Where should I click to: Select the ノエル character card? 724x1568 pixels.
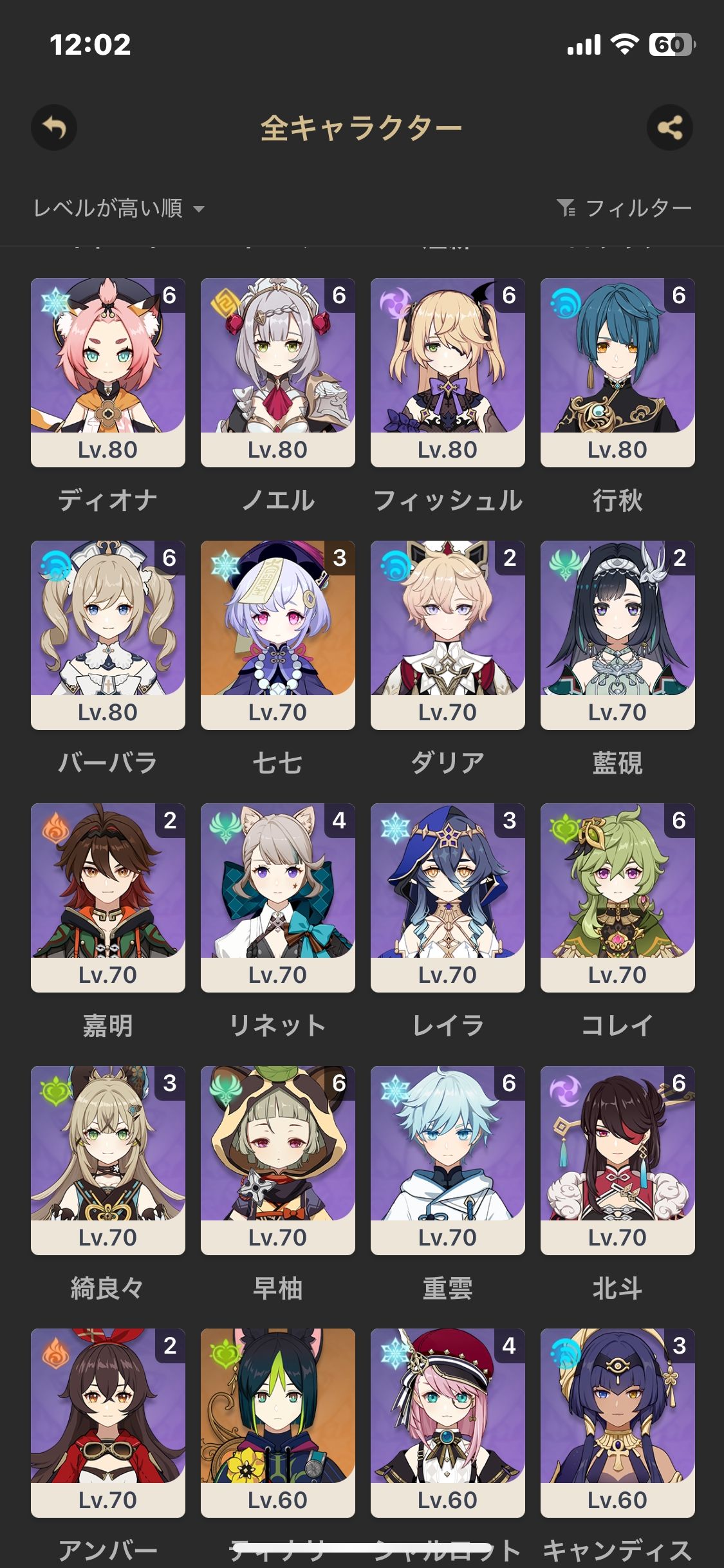tap(278, 372)
